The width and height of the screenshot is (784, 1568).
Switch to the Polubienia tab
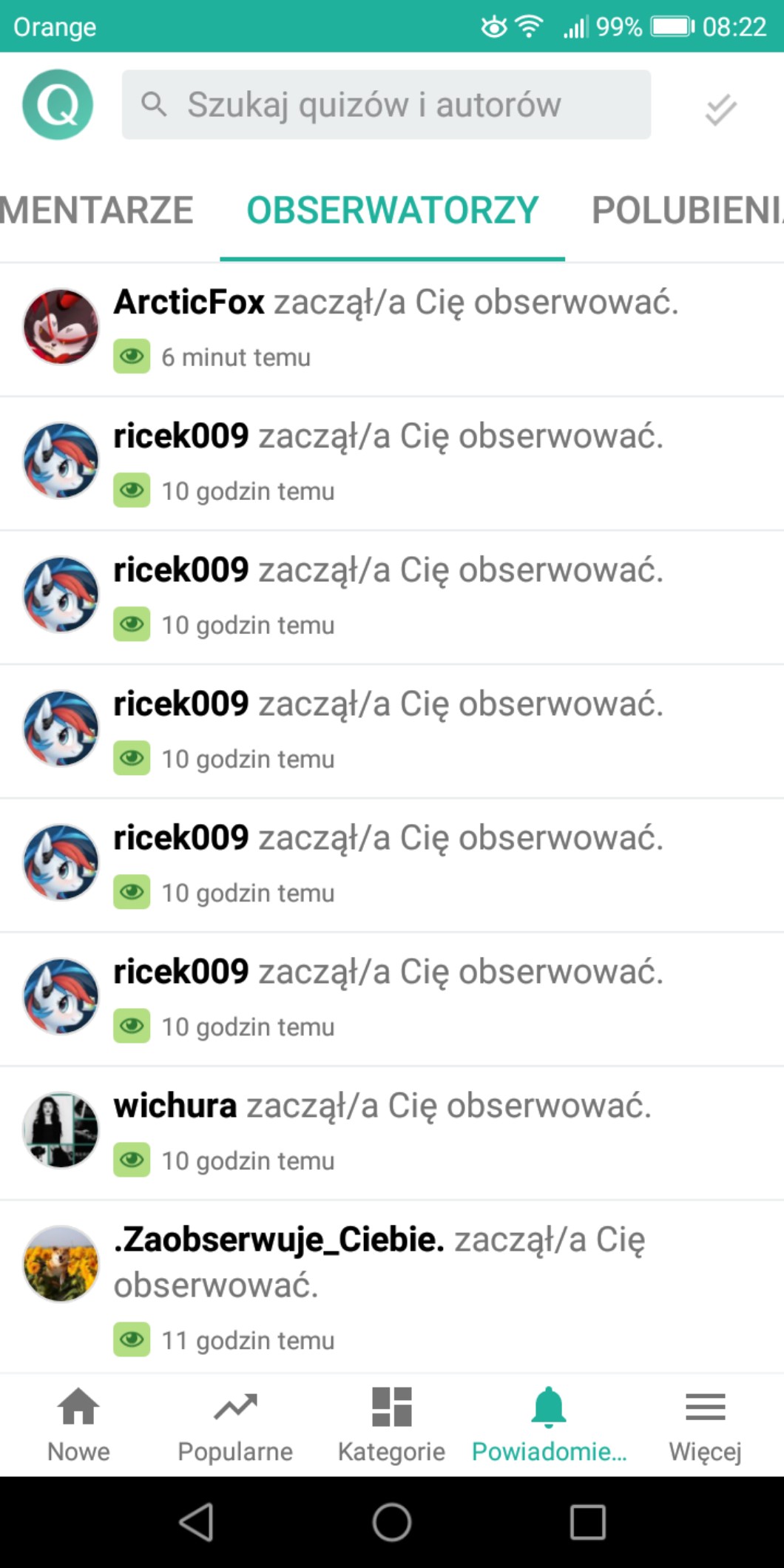tap(687, 210)
